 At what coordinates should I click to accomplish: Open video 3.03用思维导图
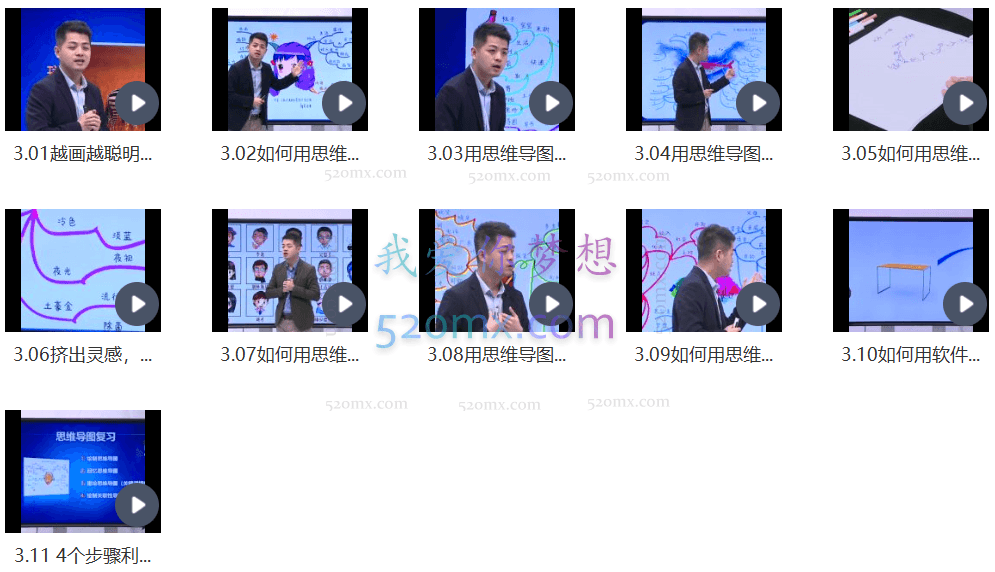(497, 70)
